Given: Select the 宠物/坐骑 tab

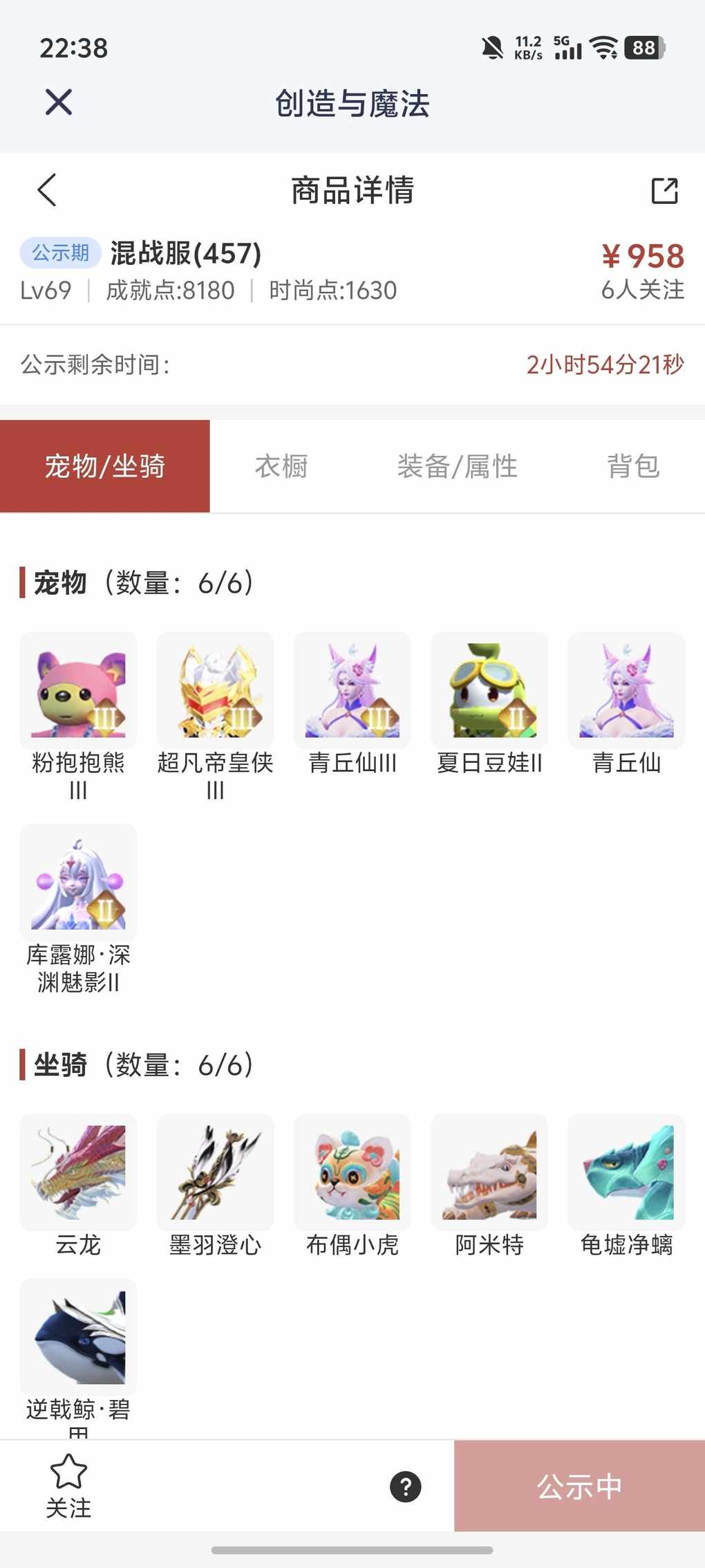Looking at the screenshot, I should point(105,466).
